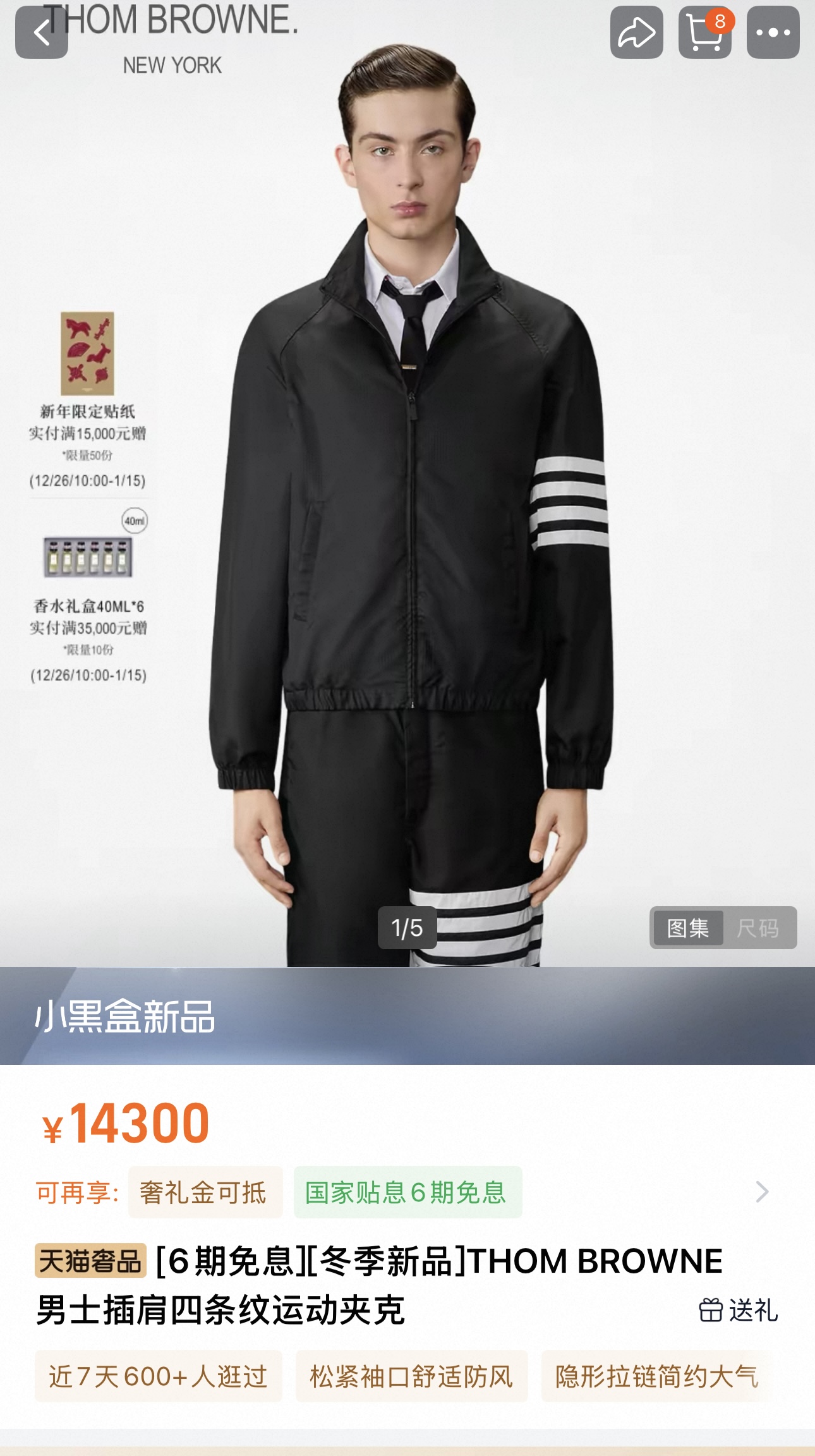815x1456 pixels.
Task: Open the shopping cart
Action: (x=704, y=33)
